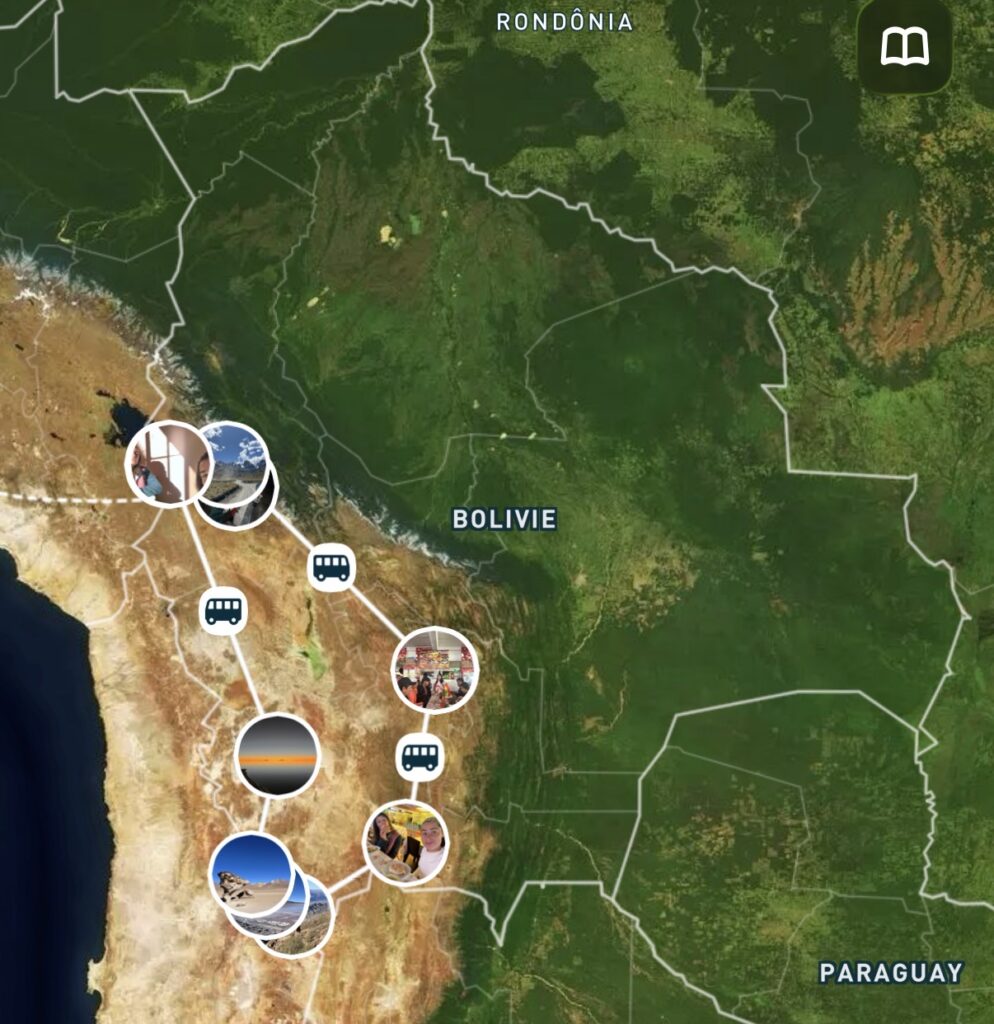
Task: View the rock formation photo step
Action: 251,873
